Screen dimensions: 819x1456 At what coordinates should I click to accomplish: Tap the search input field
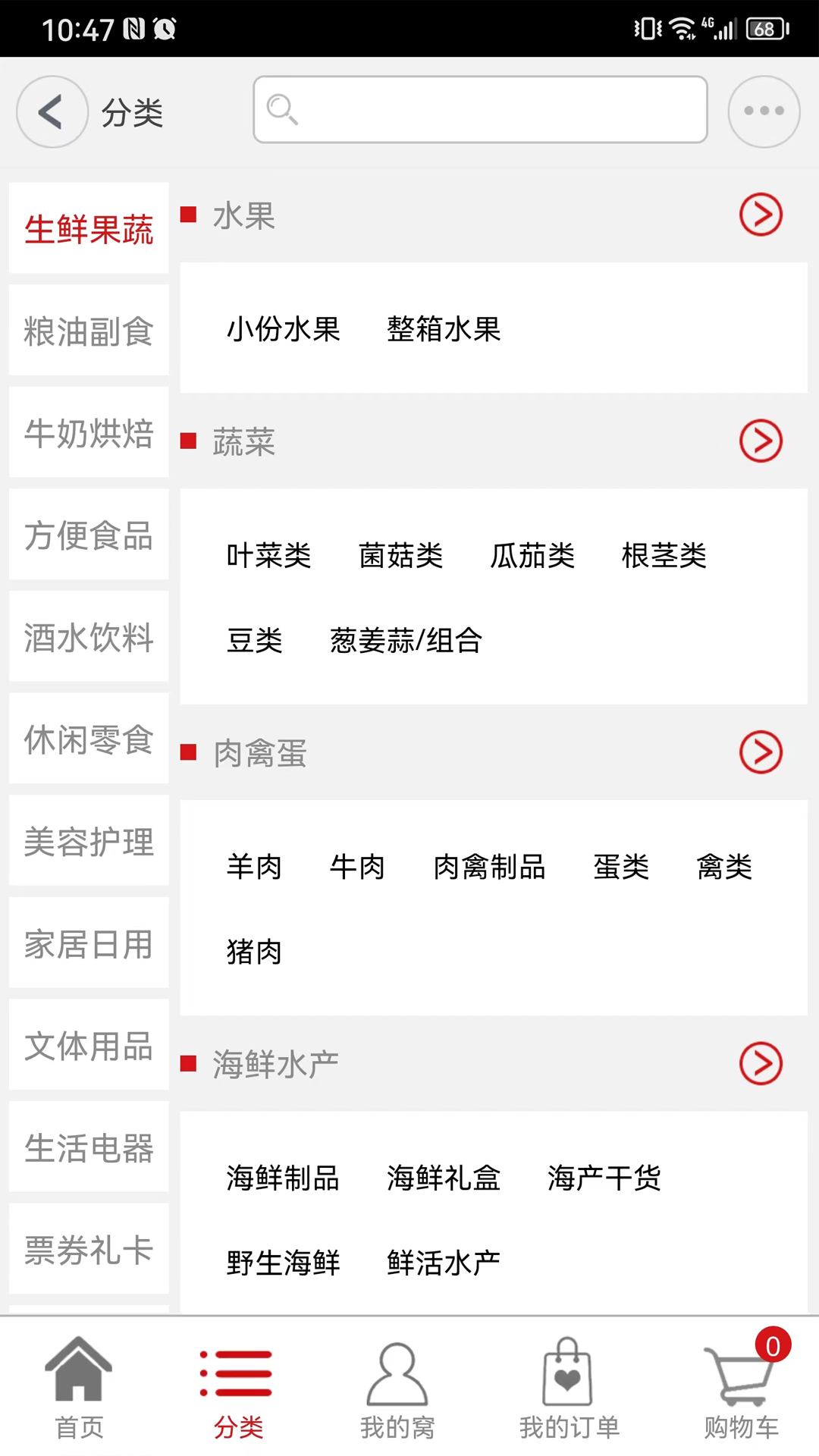point(479,110)
